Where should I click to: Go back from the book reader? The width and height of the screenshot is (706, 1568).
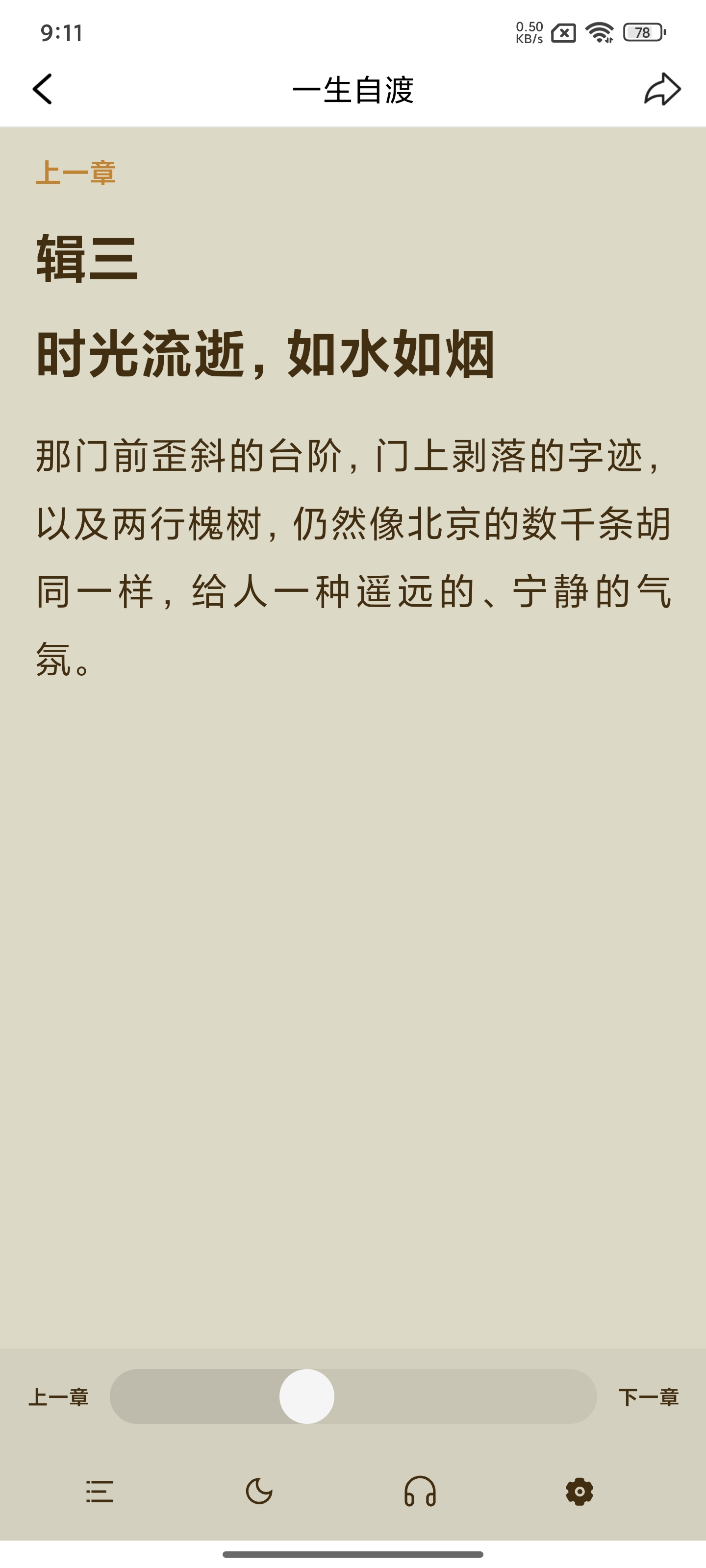(43, 90)
